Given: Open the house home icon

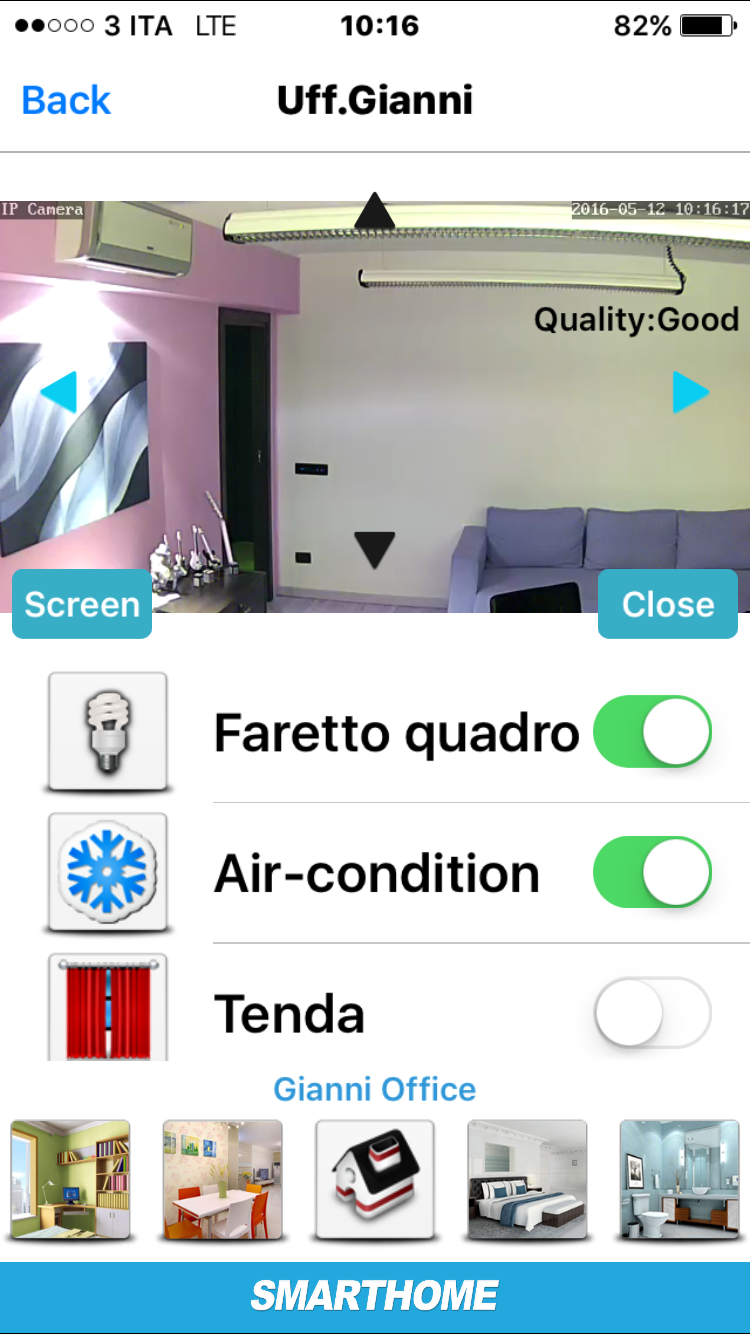Looking at the screenshot, I should pos(375,1180).
